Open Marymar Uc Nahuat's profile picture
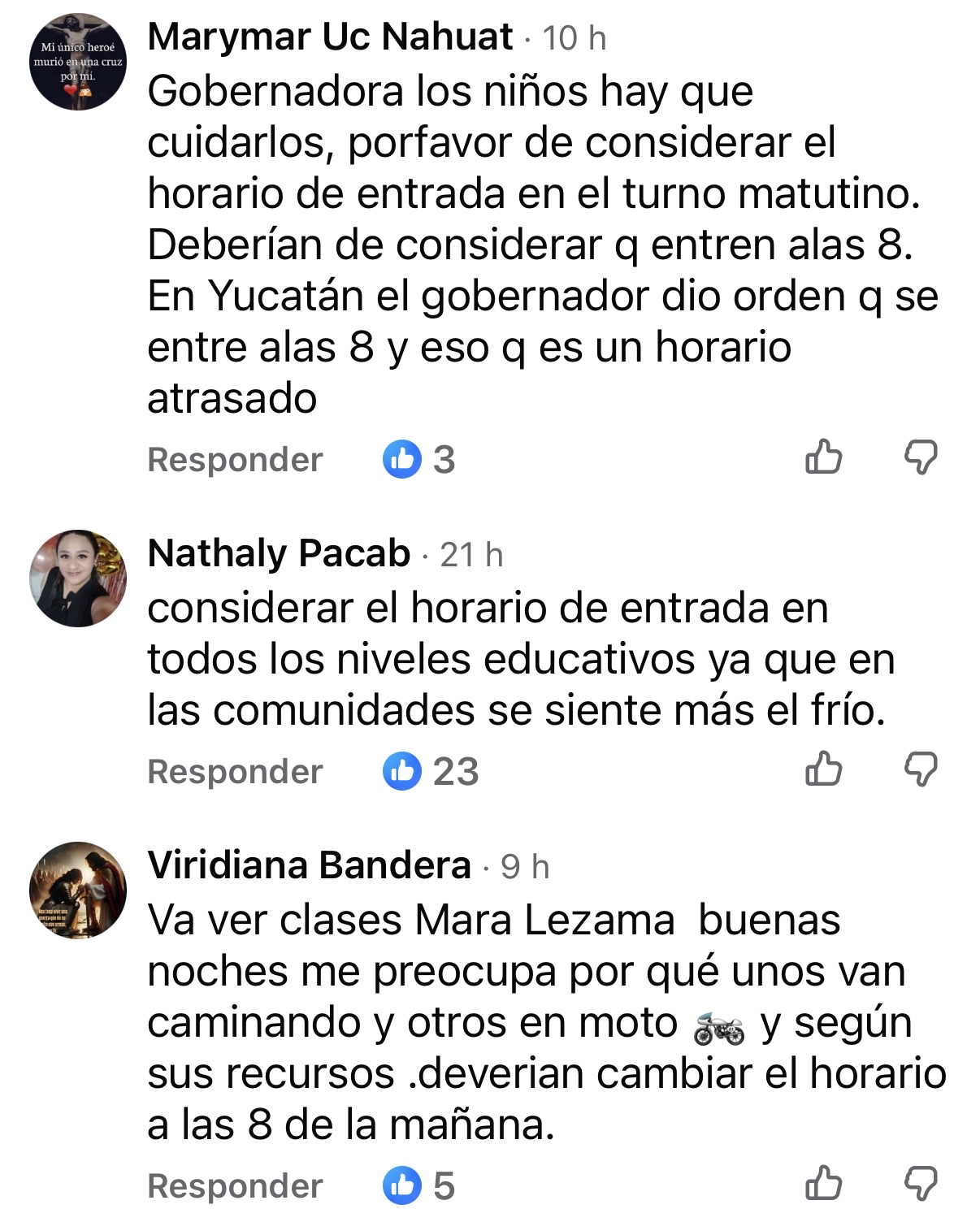 coord(78,62)
